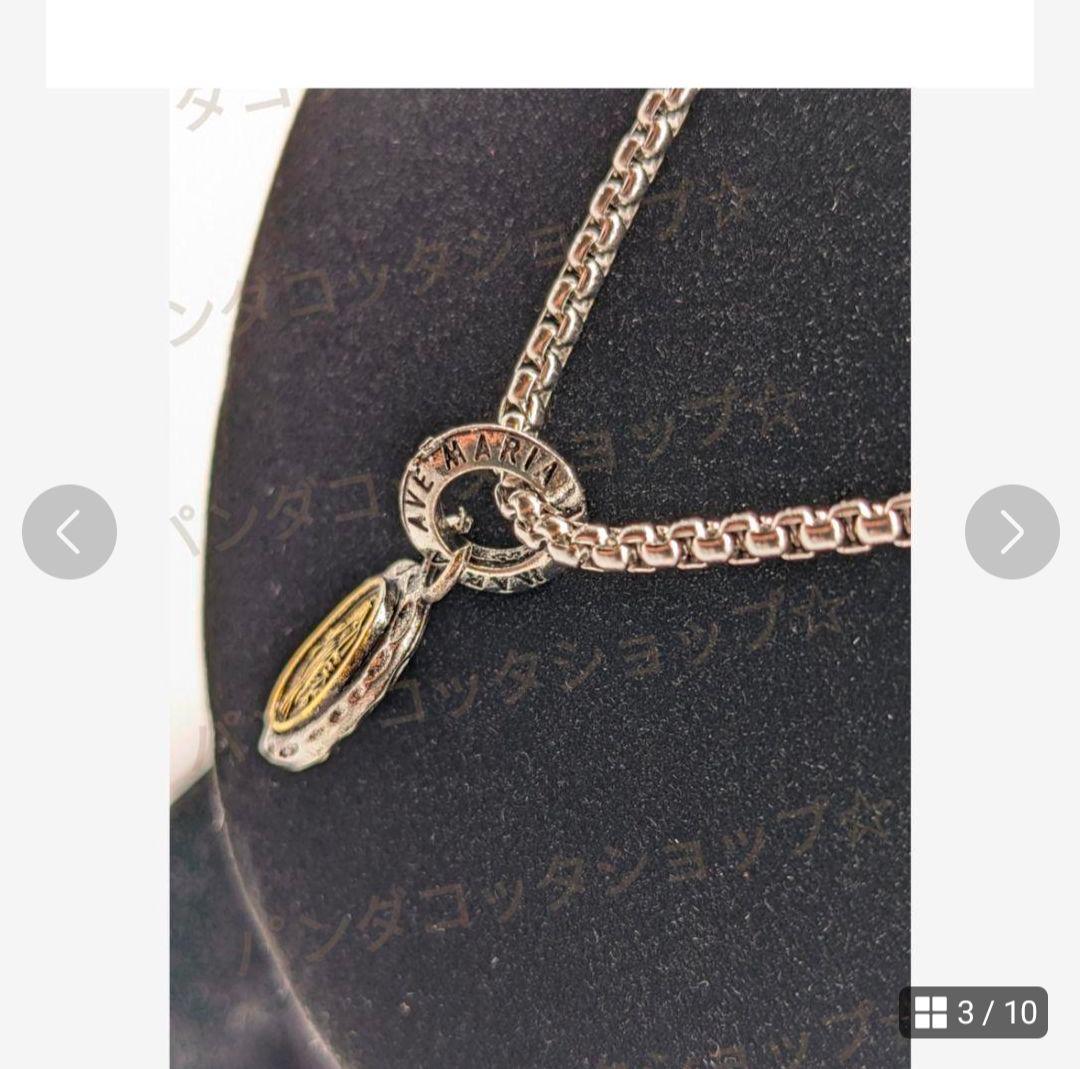Image resolution: width=1080 pixels, height=1069 pixels.
Task: Open the 3 / 10 photo grid view
Action: click(973, 1012)
